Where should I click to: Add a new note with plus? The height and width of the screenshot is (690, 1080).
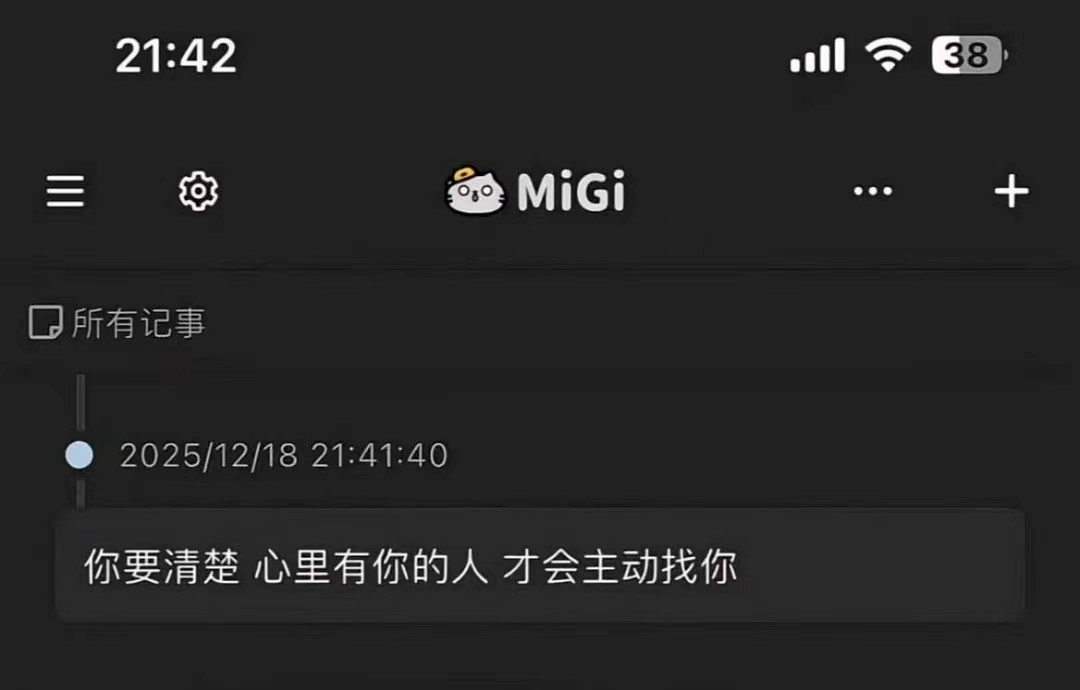(1011, 191)
